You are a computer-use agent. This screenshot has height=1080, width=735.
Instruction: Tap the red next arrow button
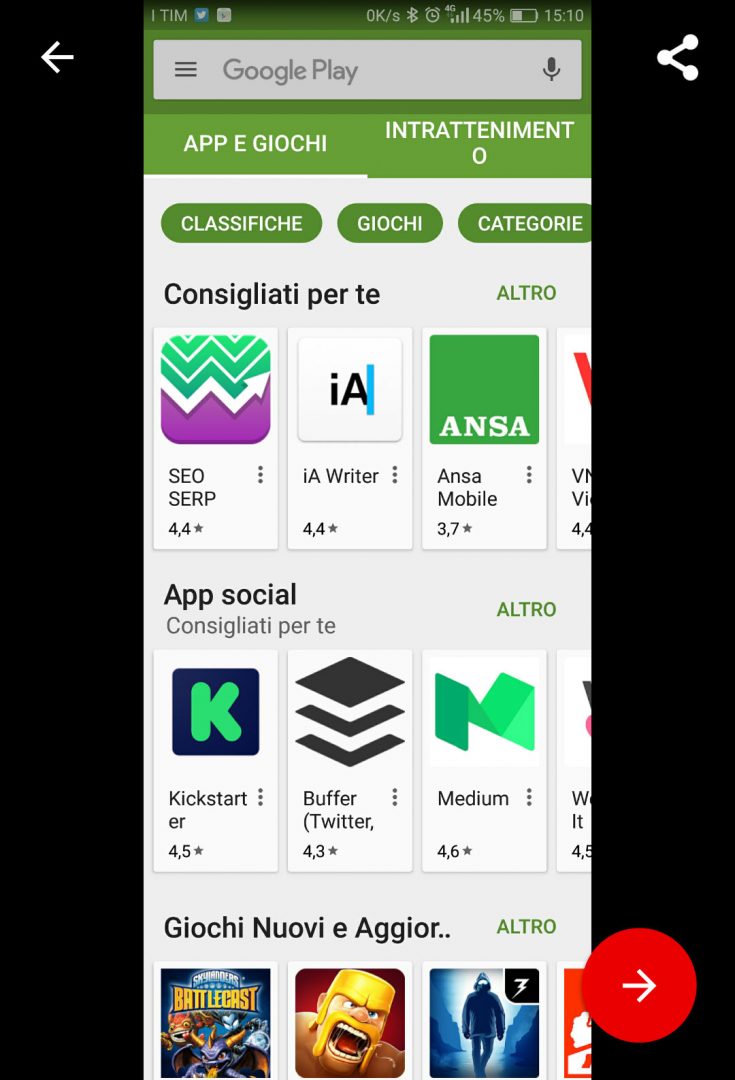point(639,985)
